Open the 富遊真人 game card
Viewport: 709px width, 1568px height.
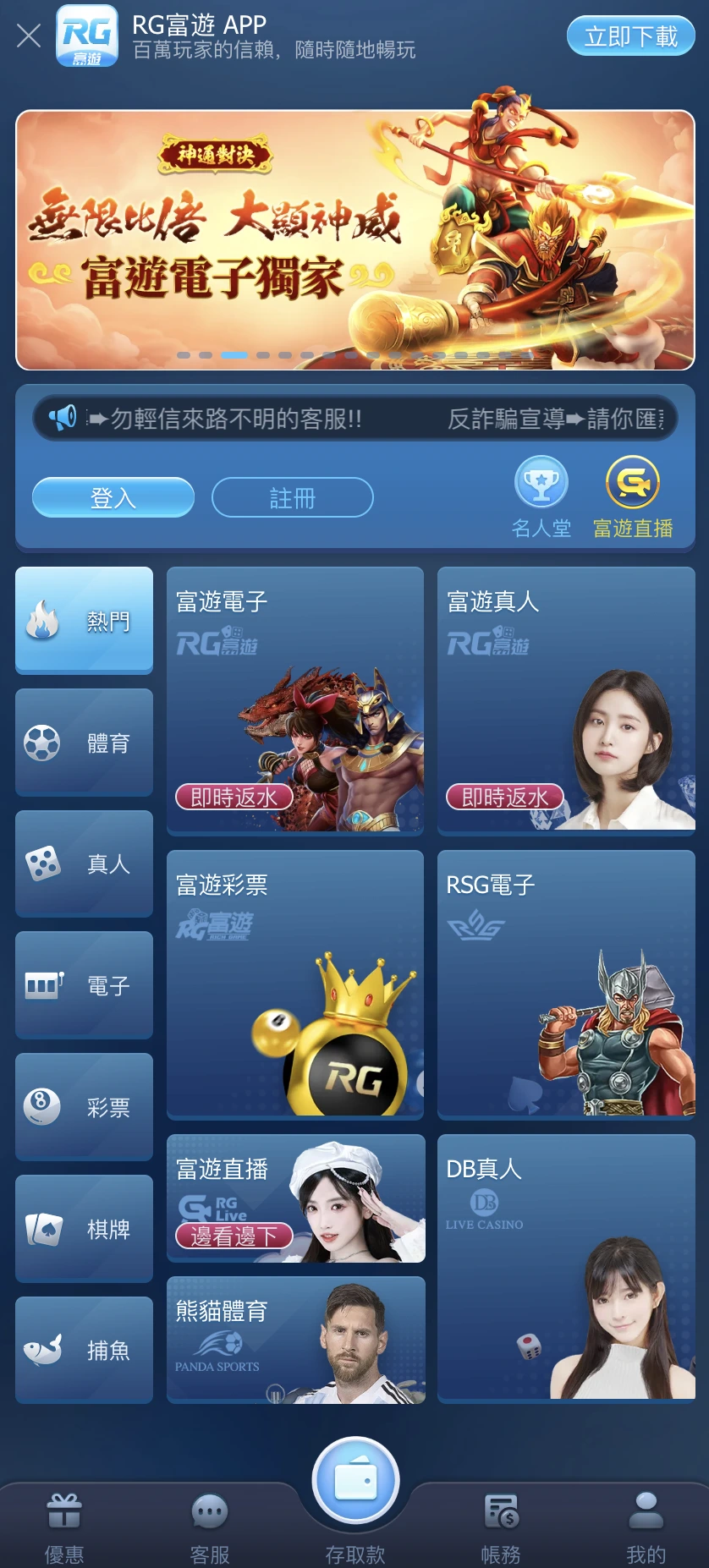566,700
